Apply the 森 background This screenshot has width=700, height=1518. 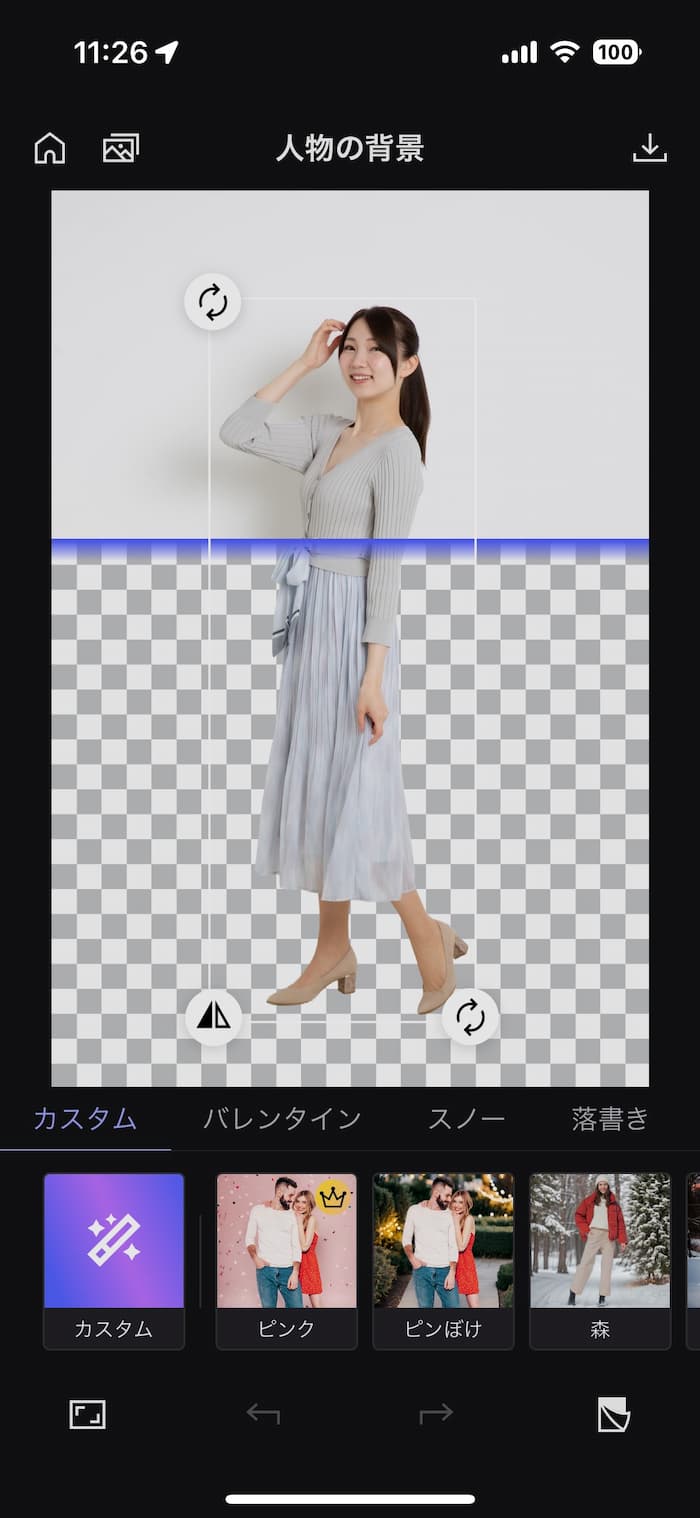(599, 1260)
